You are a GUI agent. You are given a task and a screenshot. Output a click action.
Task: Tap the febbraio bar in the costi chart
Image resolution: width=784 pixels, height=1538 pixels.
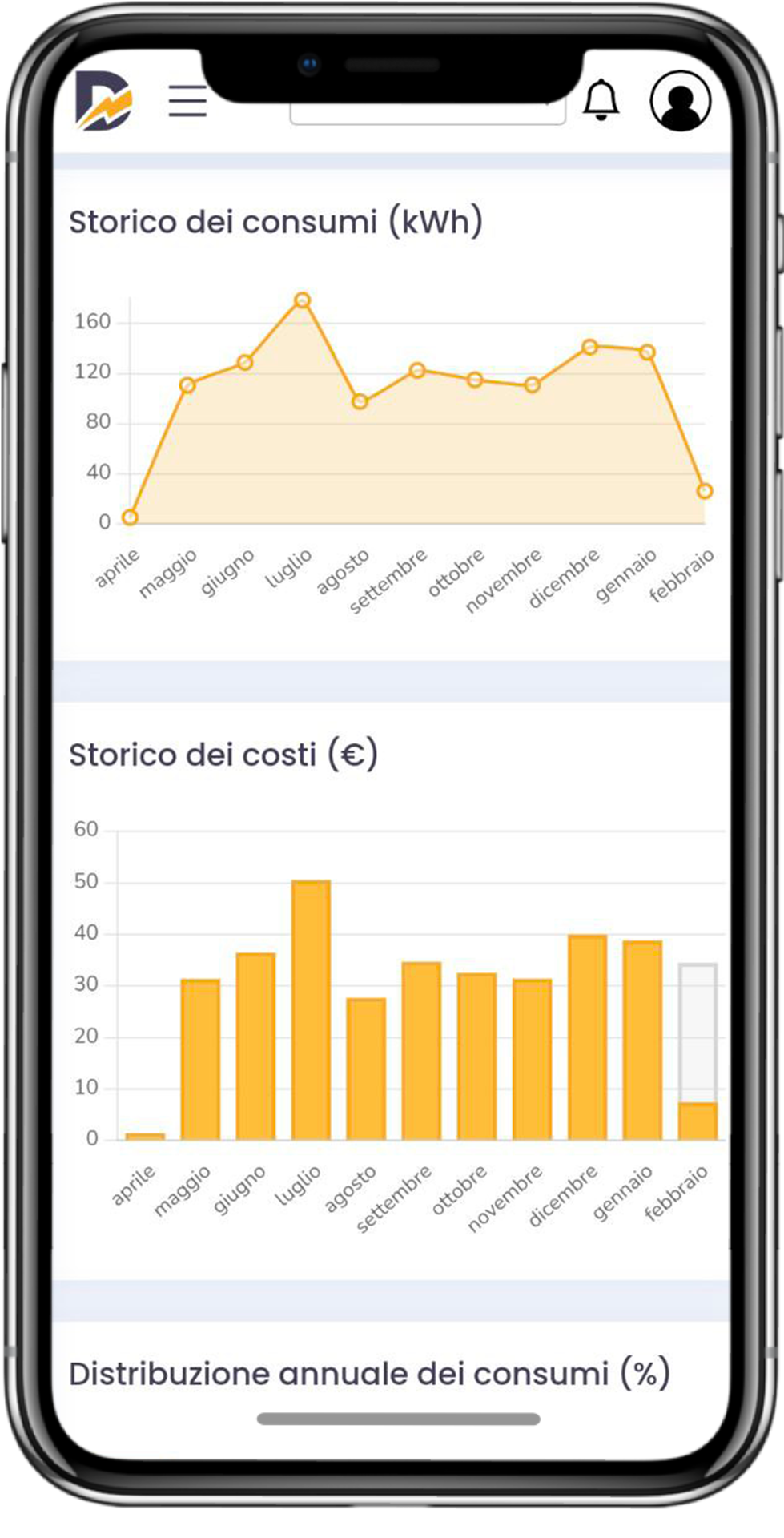pyautogui.click(x=698, y=1052)
